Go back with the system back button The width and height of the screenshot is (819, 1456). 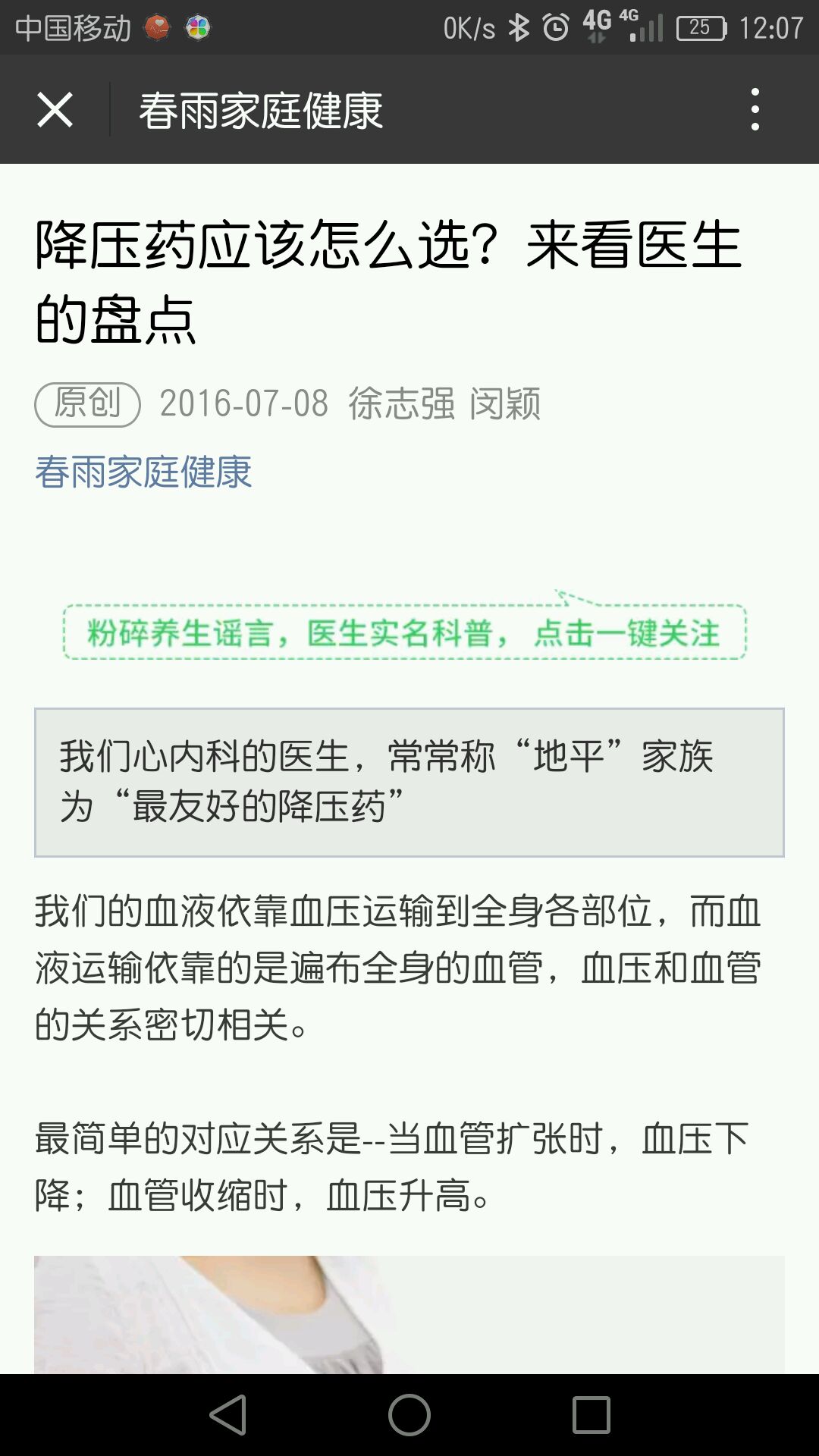(227, 1415)
